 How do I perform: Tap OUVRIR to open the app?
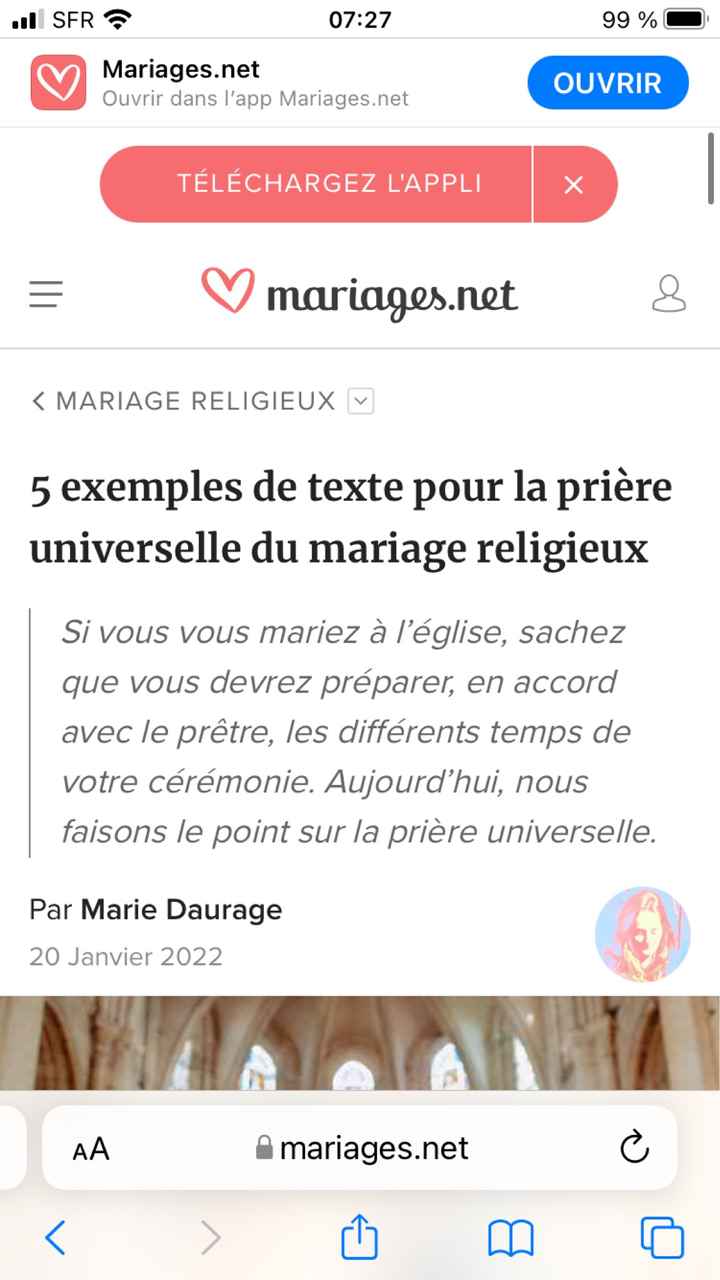tap(607, 82)
